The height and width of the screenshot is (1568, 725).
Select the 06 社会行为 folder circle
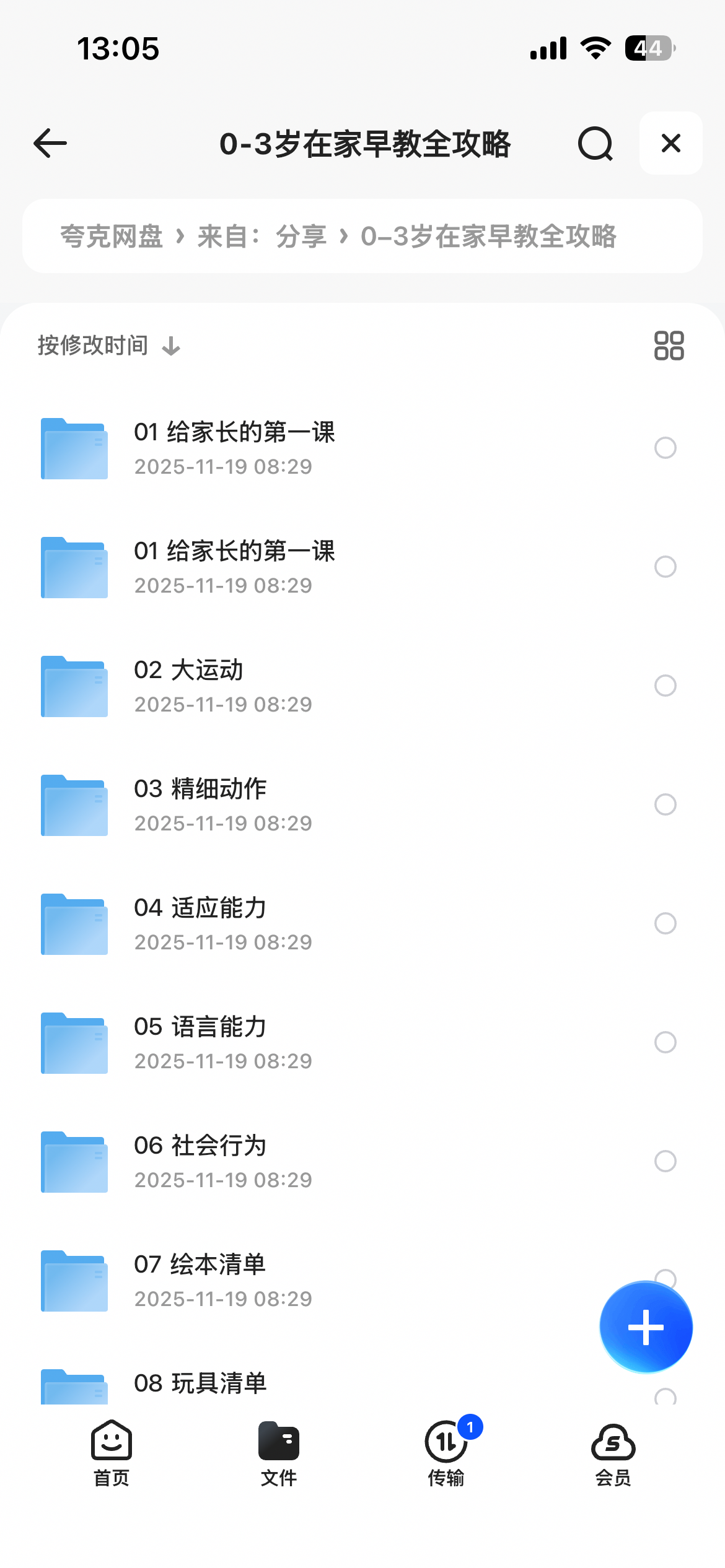coord(665,1161)
